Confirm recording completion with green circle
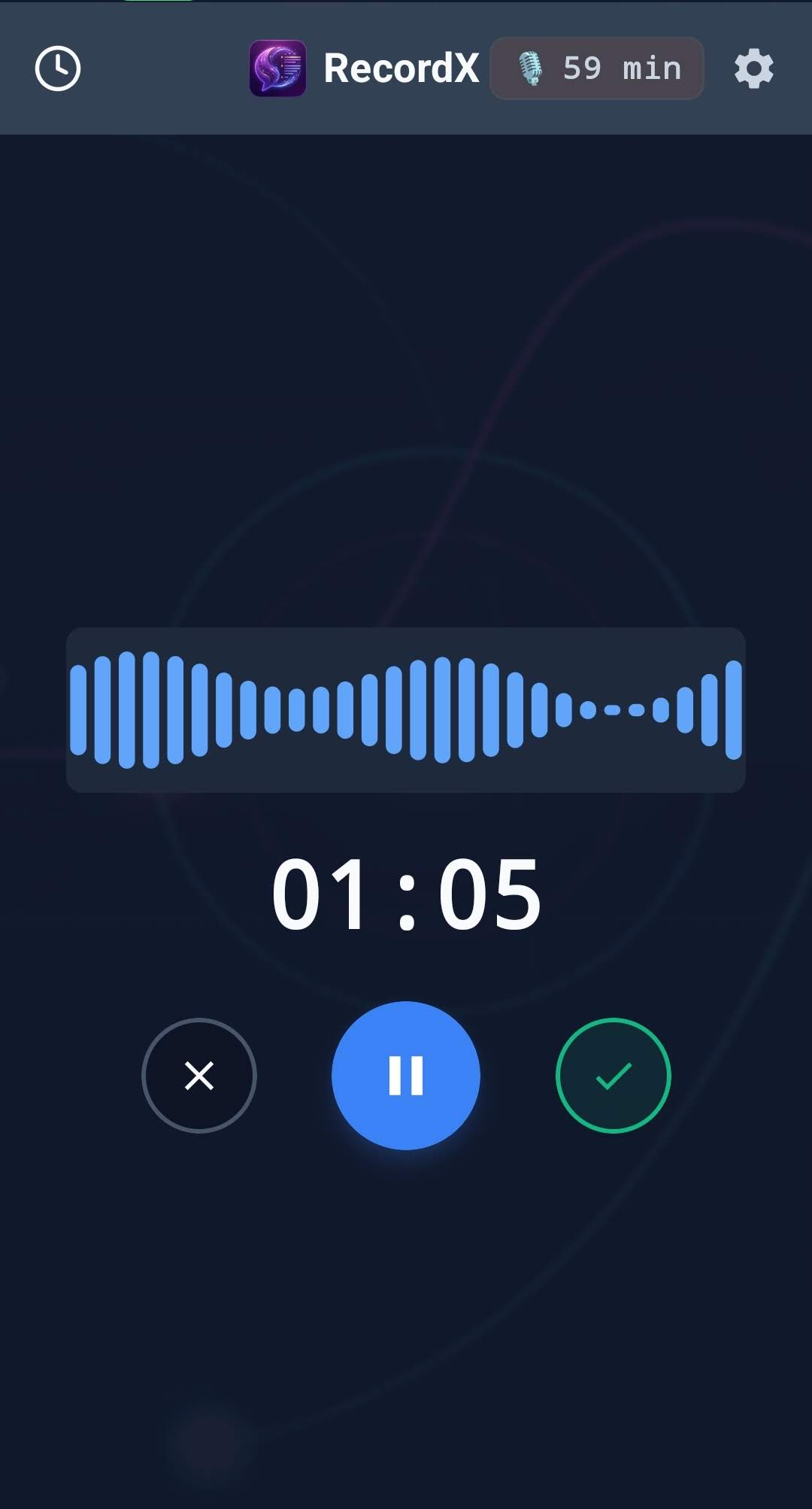The width and height of the screenshot is (812, 1509). [x=613, y=1076]
